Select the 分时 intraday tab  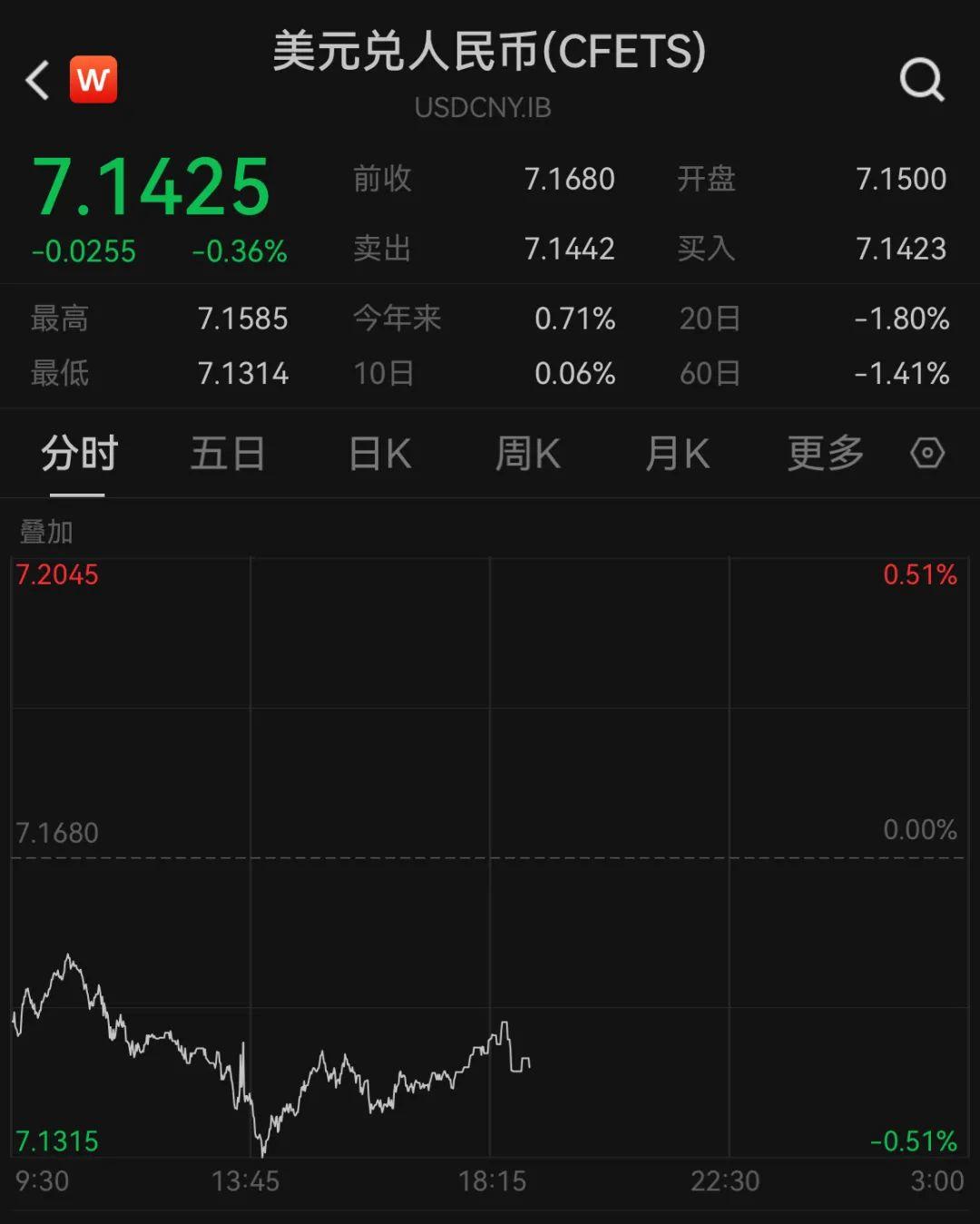tap(79, 453)
